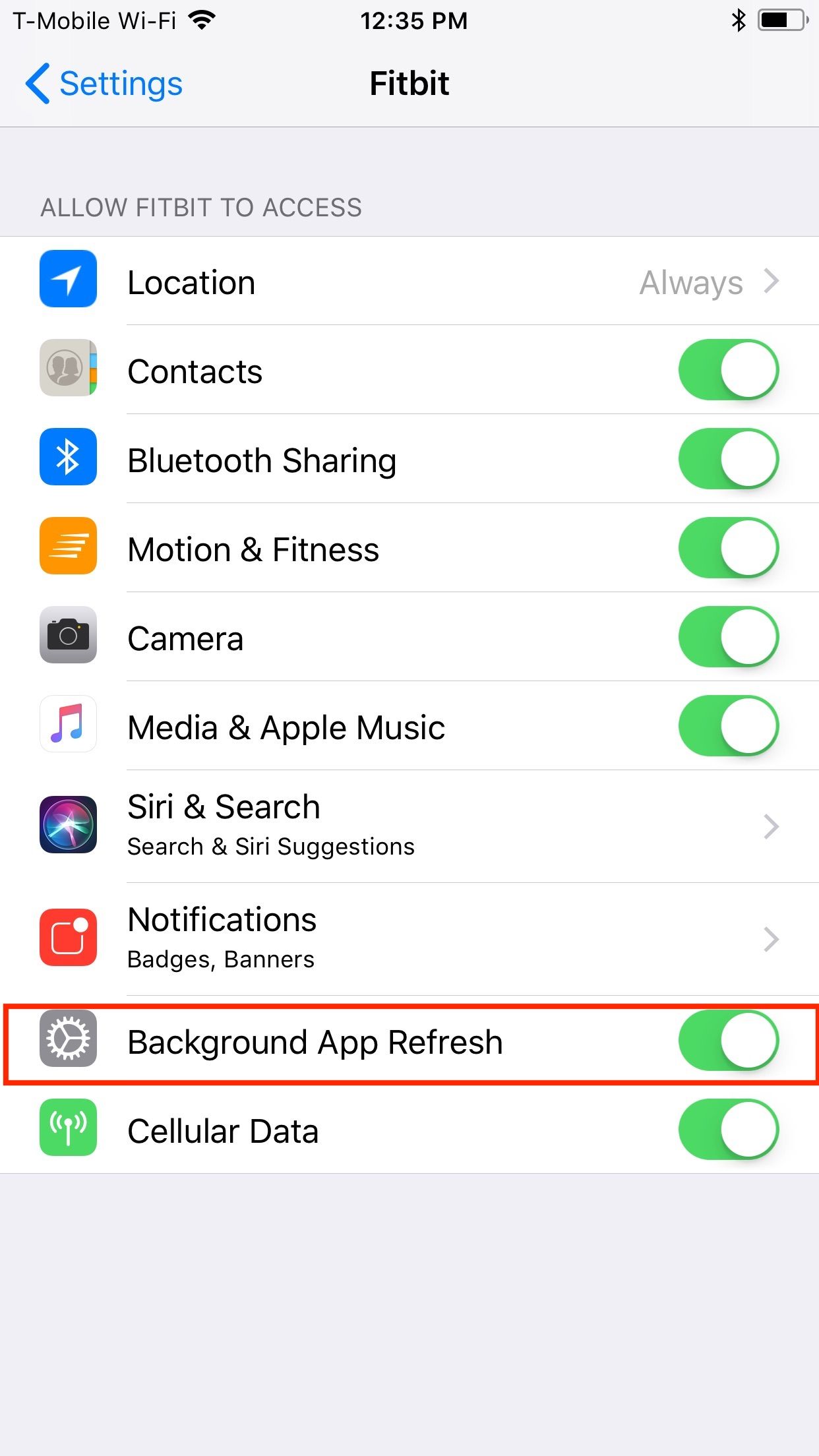Screen dimensions: 819x1456
Task: Disable Bluetooth Sharing switch
Action: (x=728, y=459)
